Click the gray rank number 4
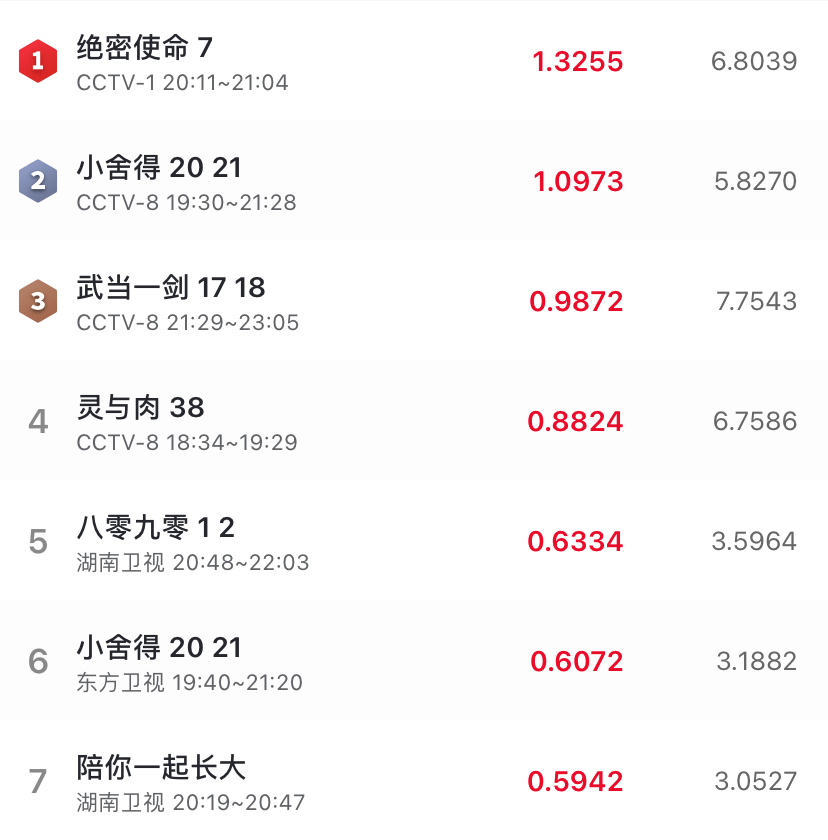This screenshot has width=828, height=840. tap(37, 420)
